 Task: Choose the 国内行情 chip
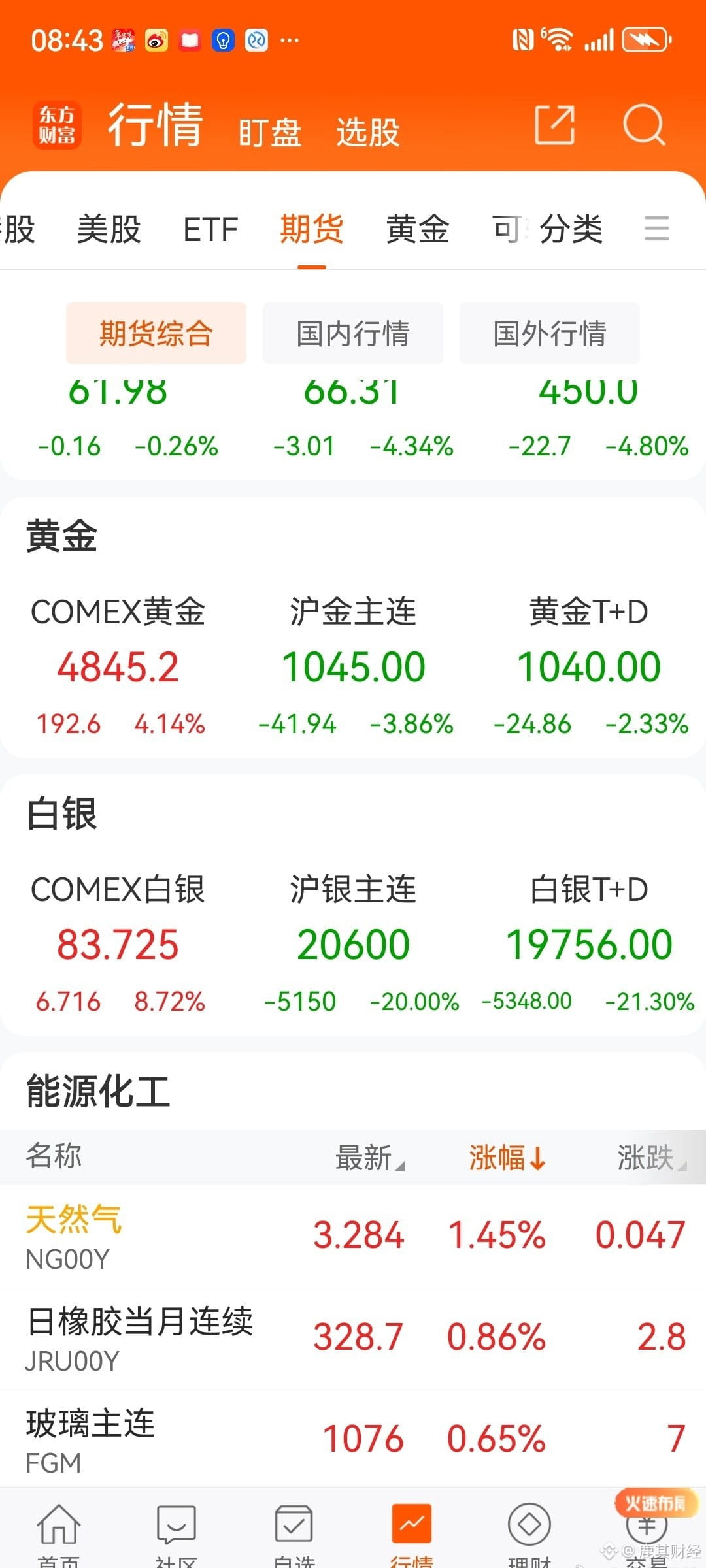[352, 333]
